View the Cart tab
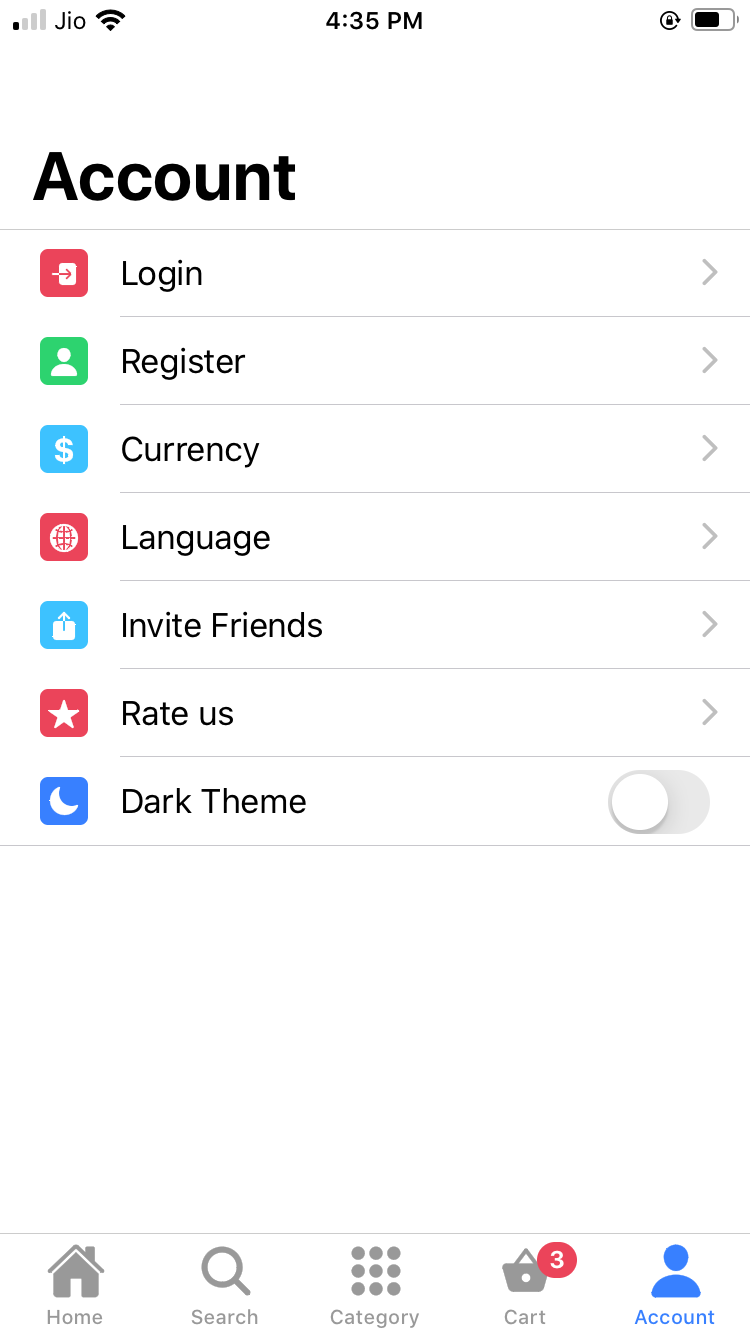 pyautogui.click(x=525, y=1285)
